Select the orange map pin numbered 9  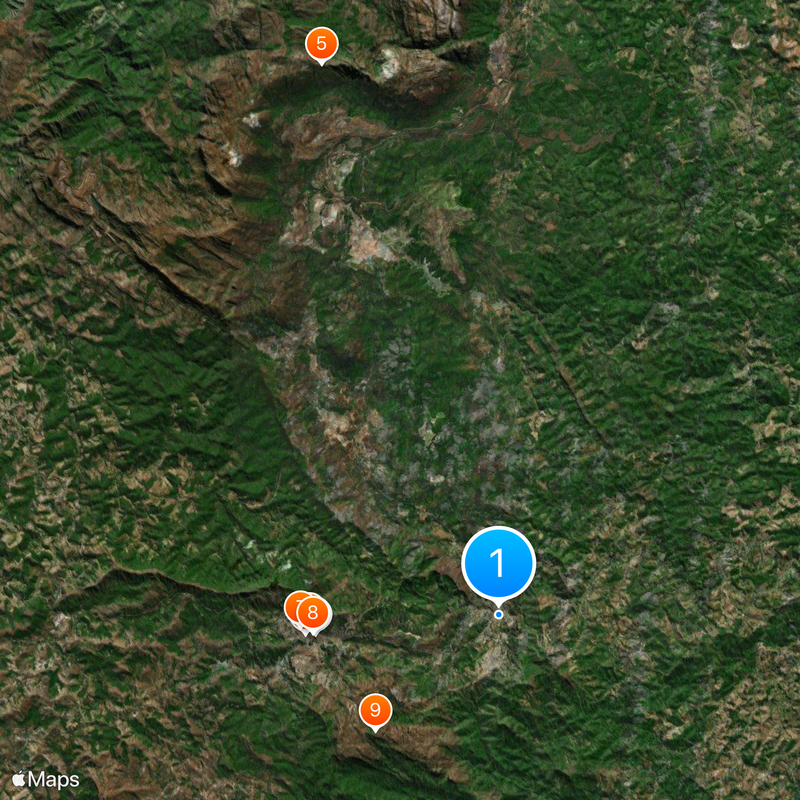375,711
